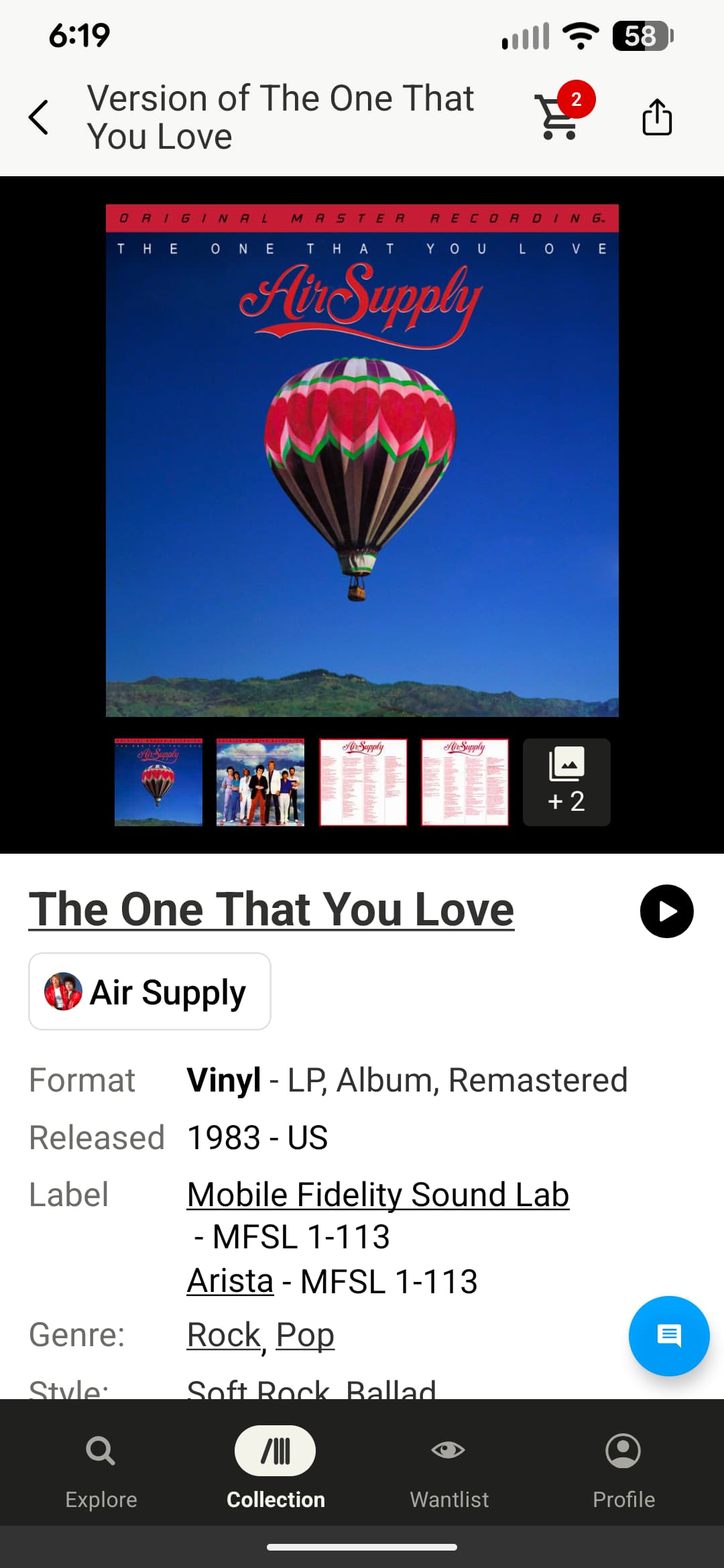724x1568 pixels.
Task: Share this release
Action: tap(656, 117)
